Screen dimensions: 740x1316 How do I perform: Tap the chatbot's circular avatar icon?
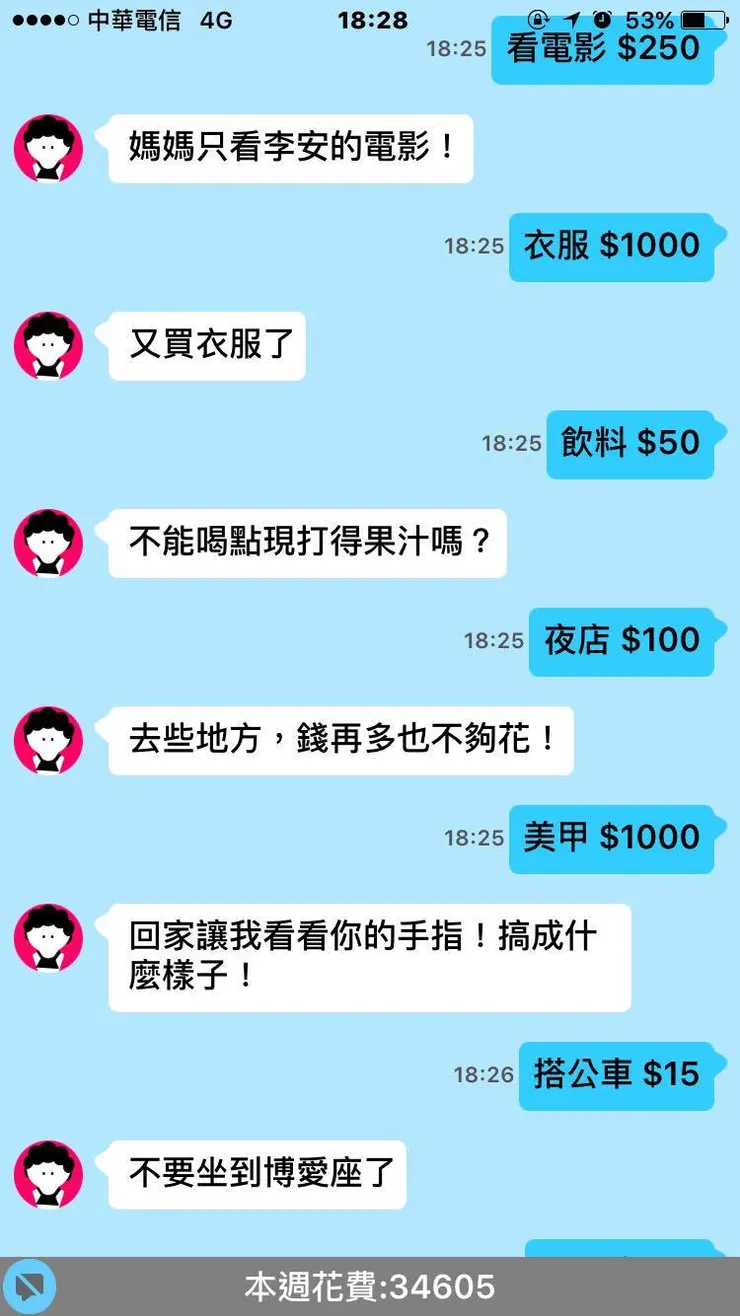pyautogui.click(x=47, y=147)
